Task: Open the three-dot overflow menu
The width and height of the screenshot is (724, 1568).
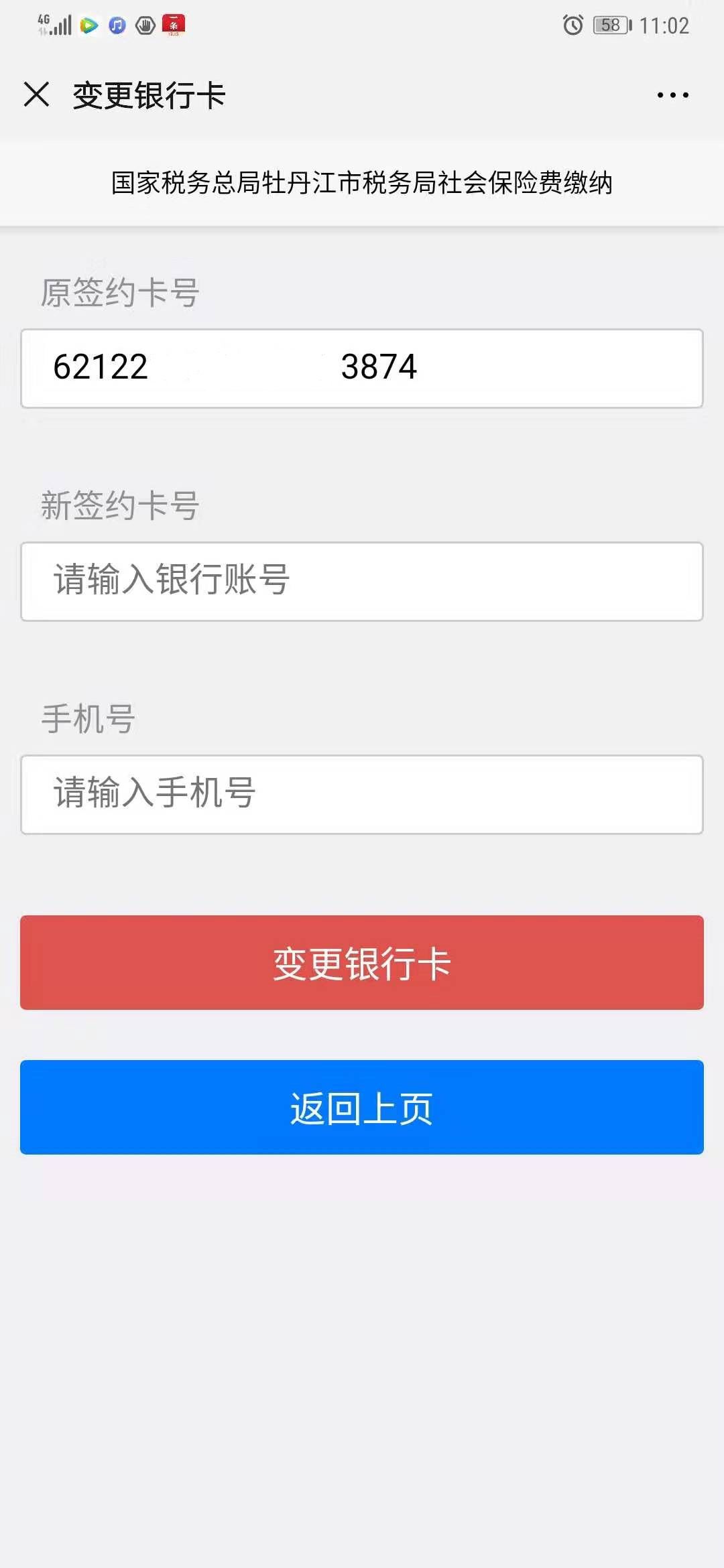Action: [x=672, y=95]
